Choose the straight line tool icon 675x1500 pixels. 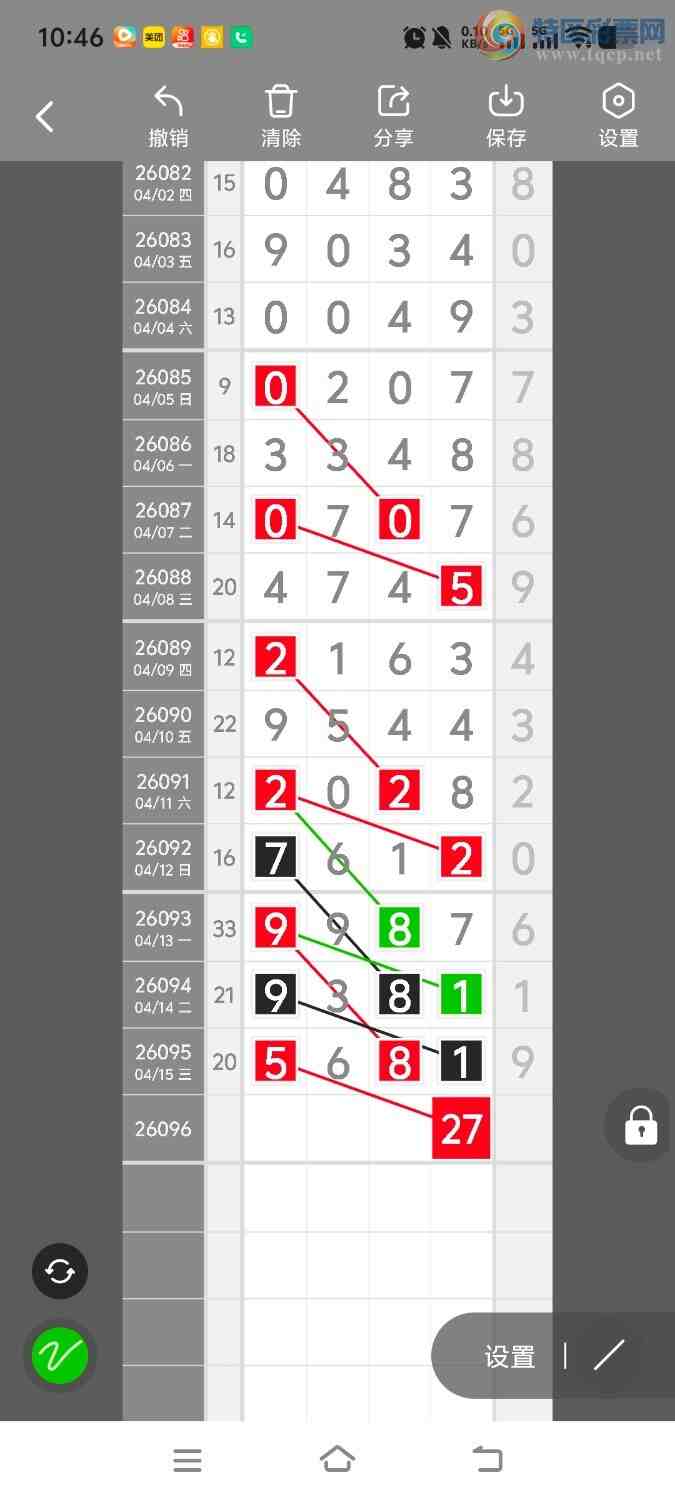tap(608, 1356)
